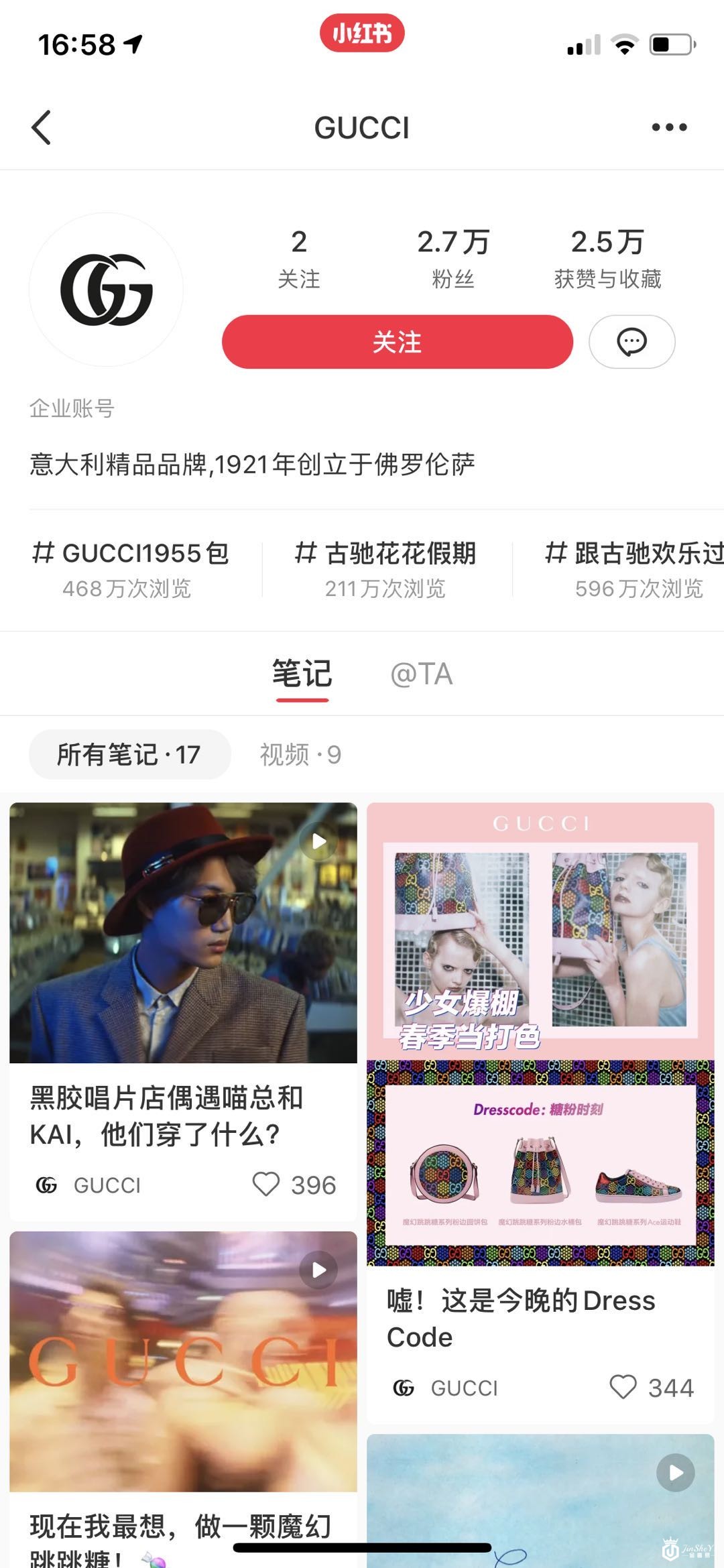Open hashtag GUCCI1955包

[131, 568]
